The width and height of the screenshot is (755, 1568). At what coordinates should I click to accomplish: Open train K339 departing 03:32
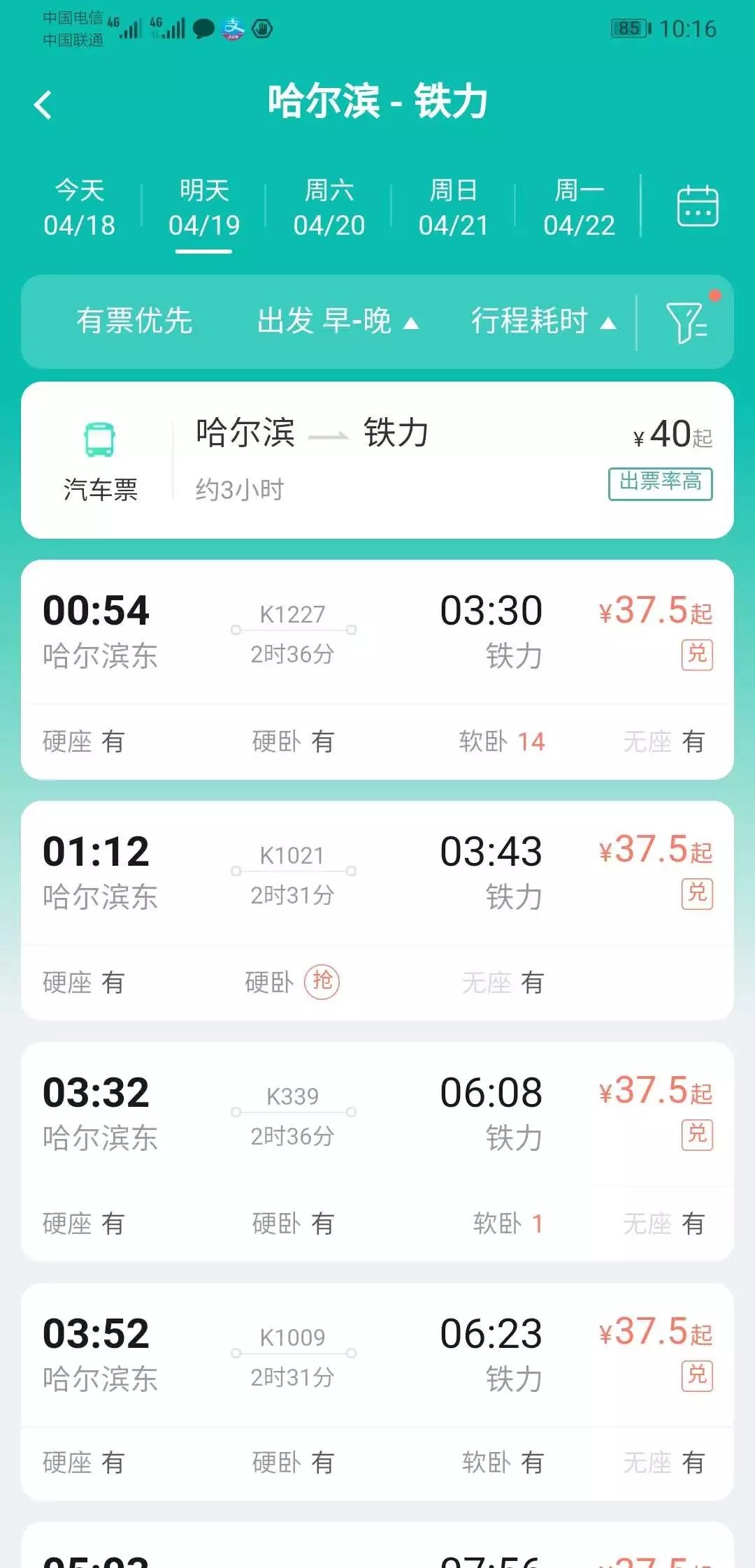pos(377,1115)
